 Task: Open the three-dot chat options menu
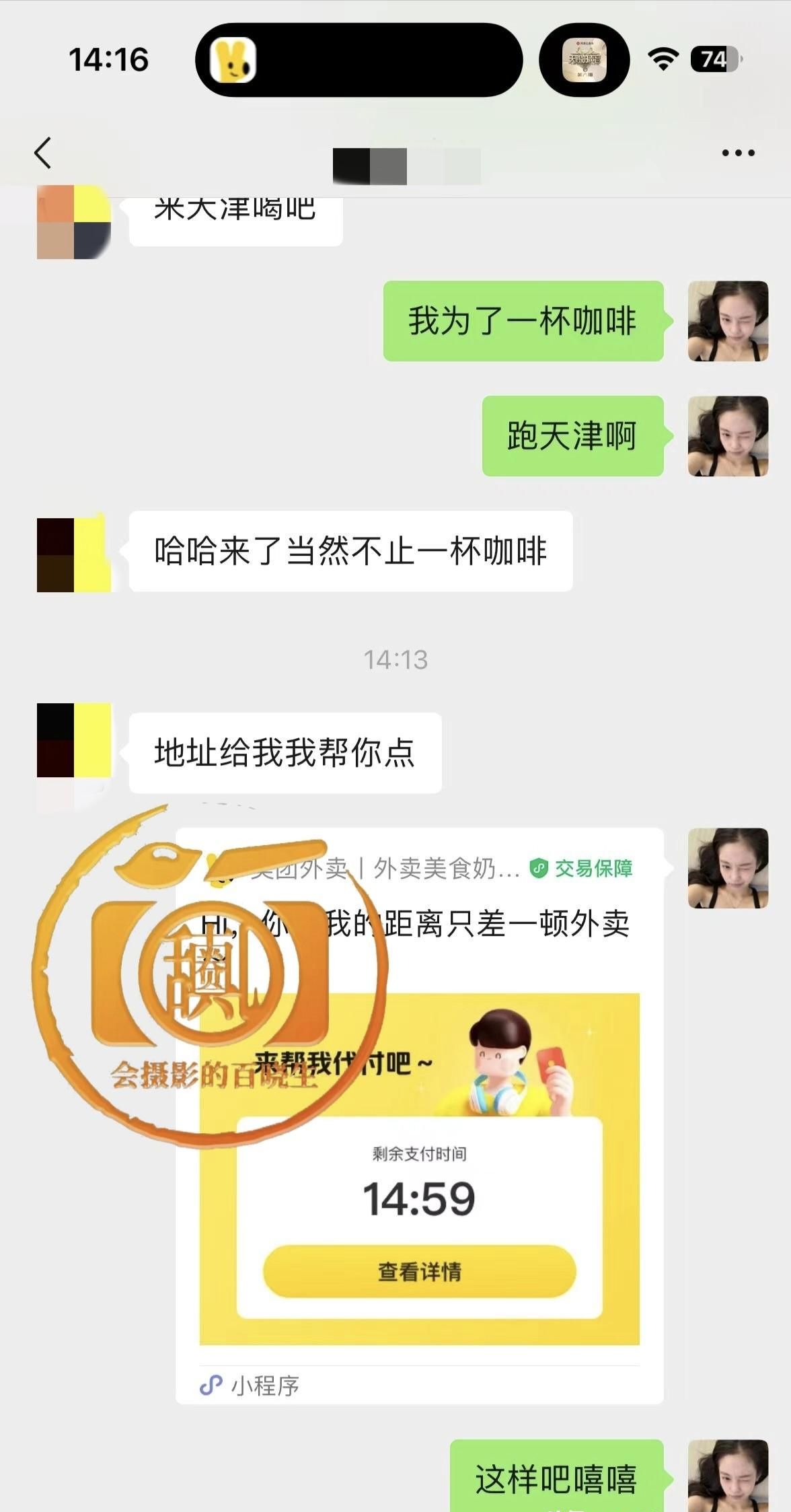click(x=738, y=153)
